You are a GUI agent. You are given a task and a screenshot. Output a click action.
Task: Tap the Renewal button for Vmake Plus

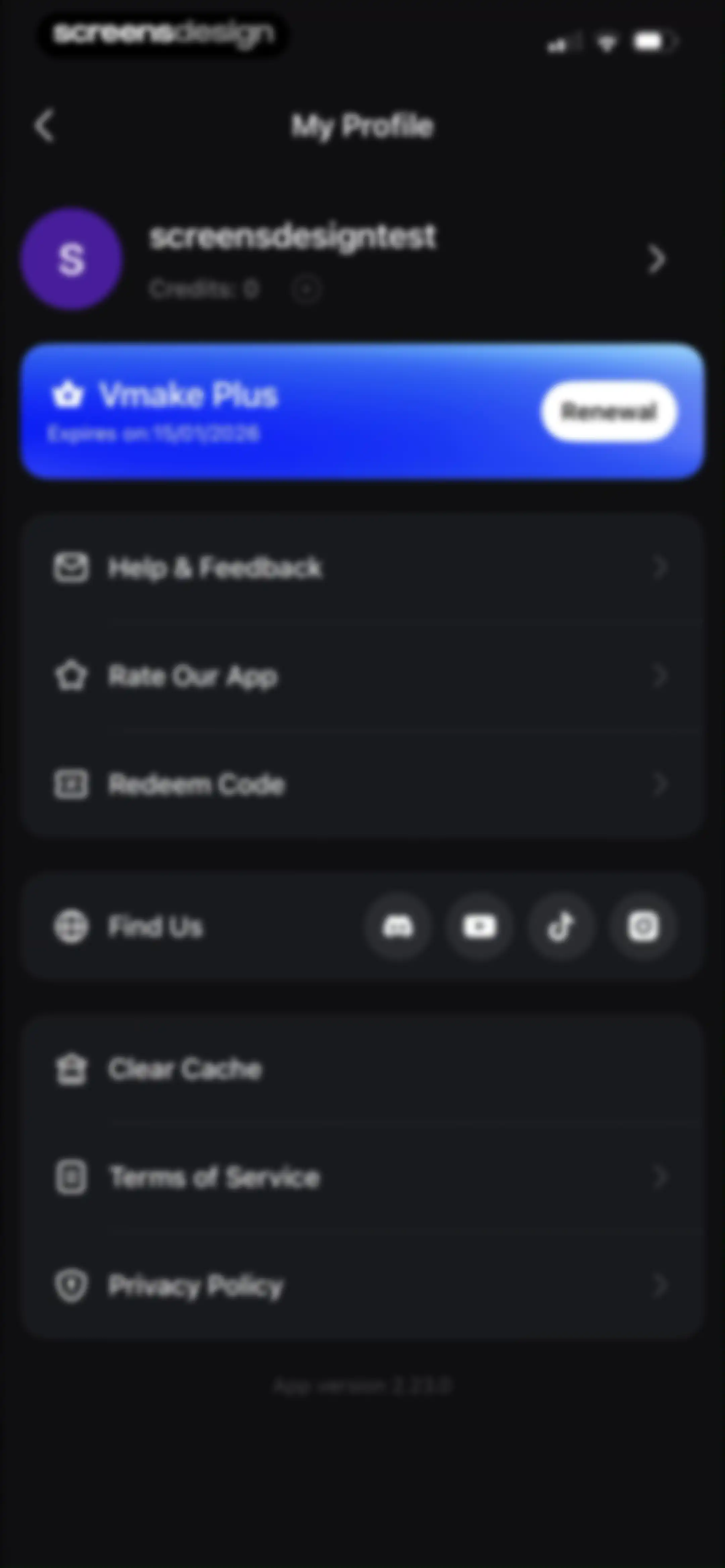tap(608, 412)
